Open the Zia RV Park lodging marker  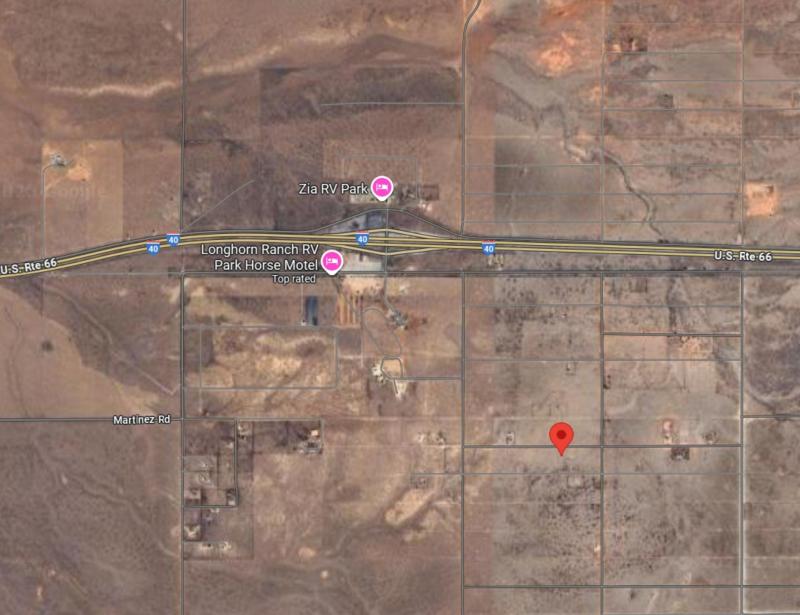pos(381,187)
